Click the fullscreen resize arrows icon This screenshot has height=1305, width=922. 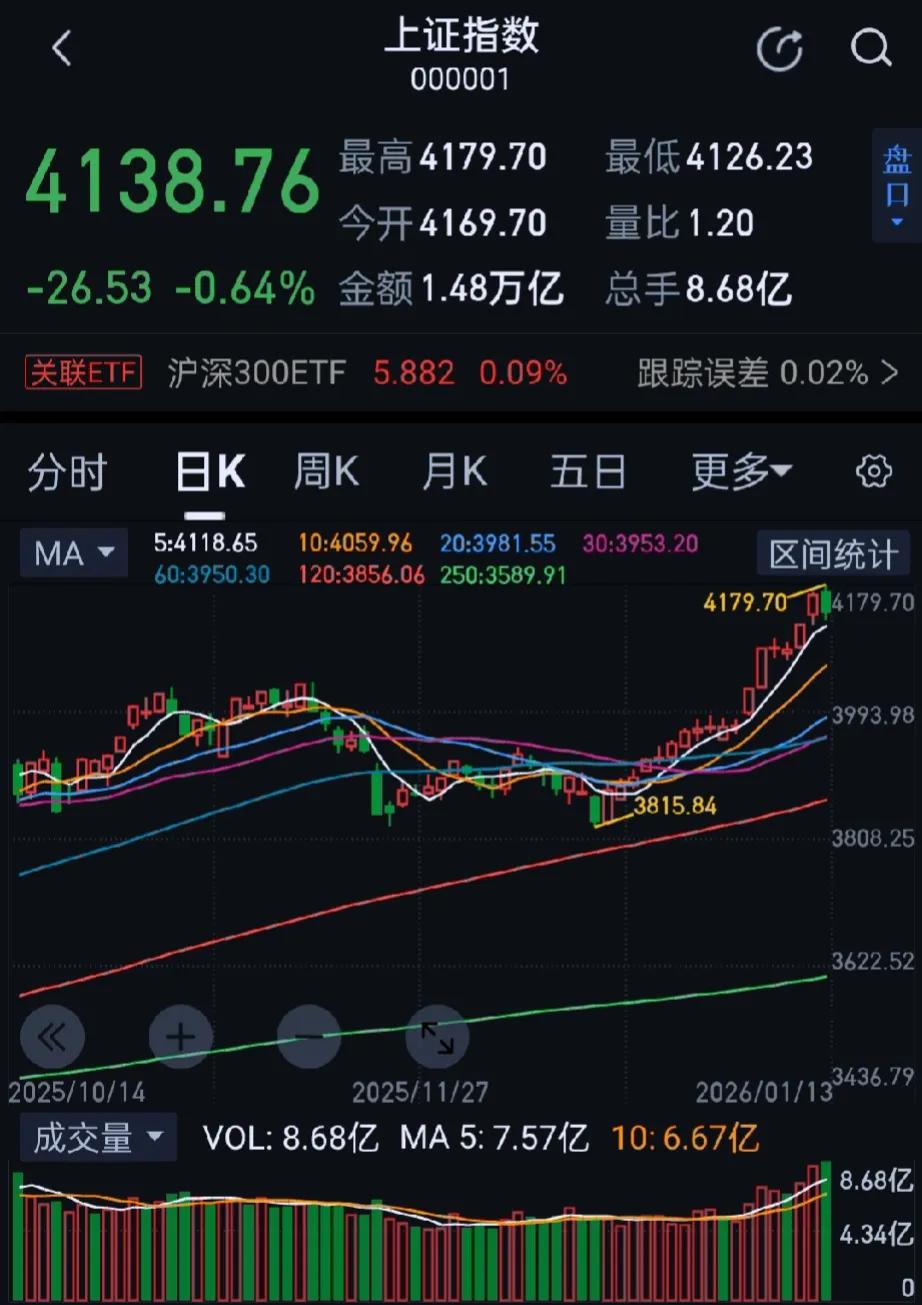[x=437, y=1037]
